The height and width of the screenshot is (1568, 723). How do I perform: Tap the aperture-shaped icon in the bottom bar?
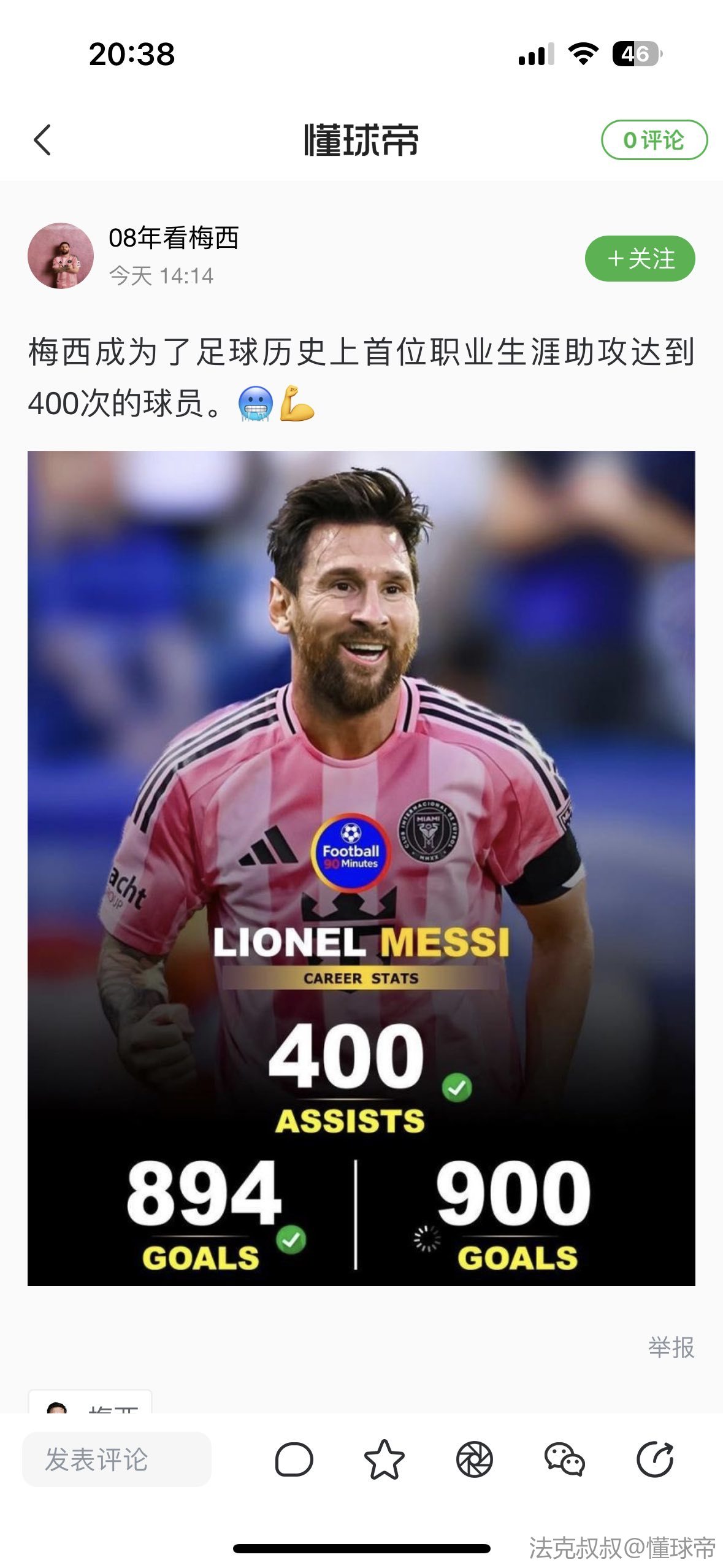pyautogui.click(x=474, y=1459)
